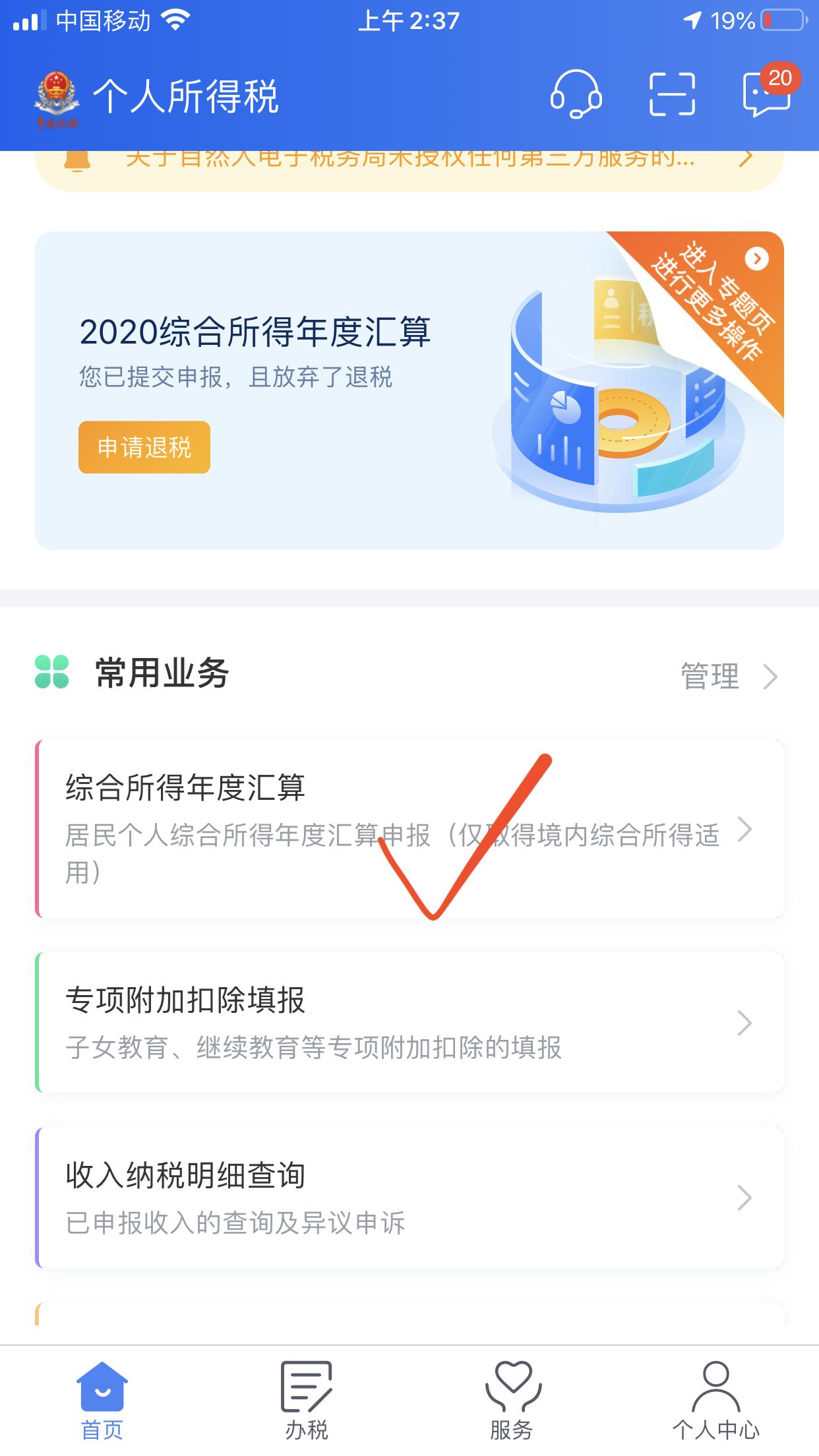The image size is (819, 1456).
Task: Click the green 常用业务 grid icon
Action: tap(51, 674)
